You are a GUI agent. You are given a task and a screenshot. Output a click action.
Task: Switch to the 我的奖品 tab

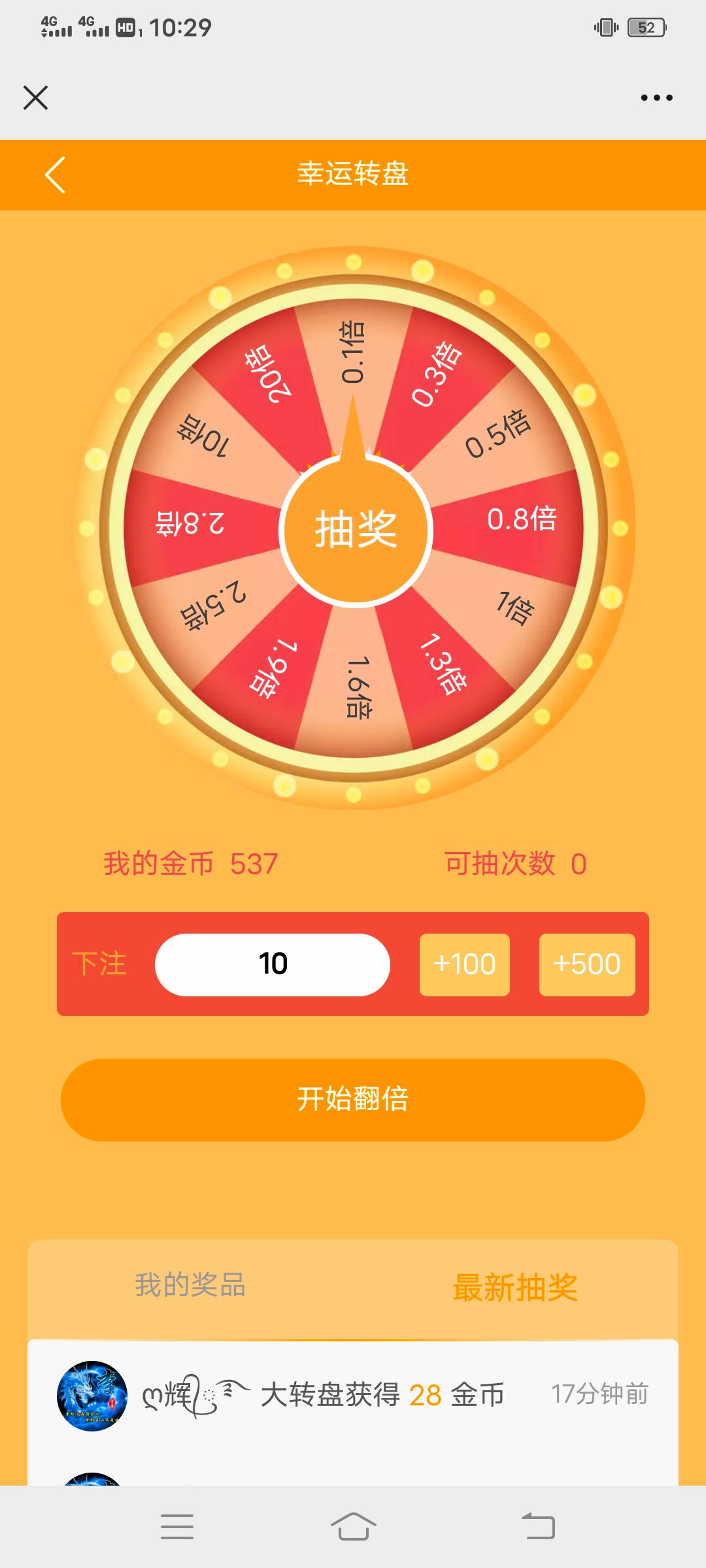[190, 1285]
